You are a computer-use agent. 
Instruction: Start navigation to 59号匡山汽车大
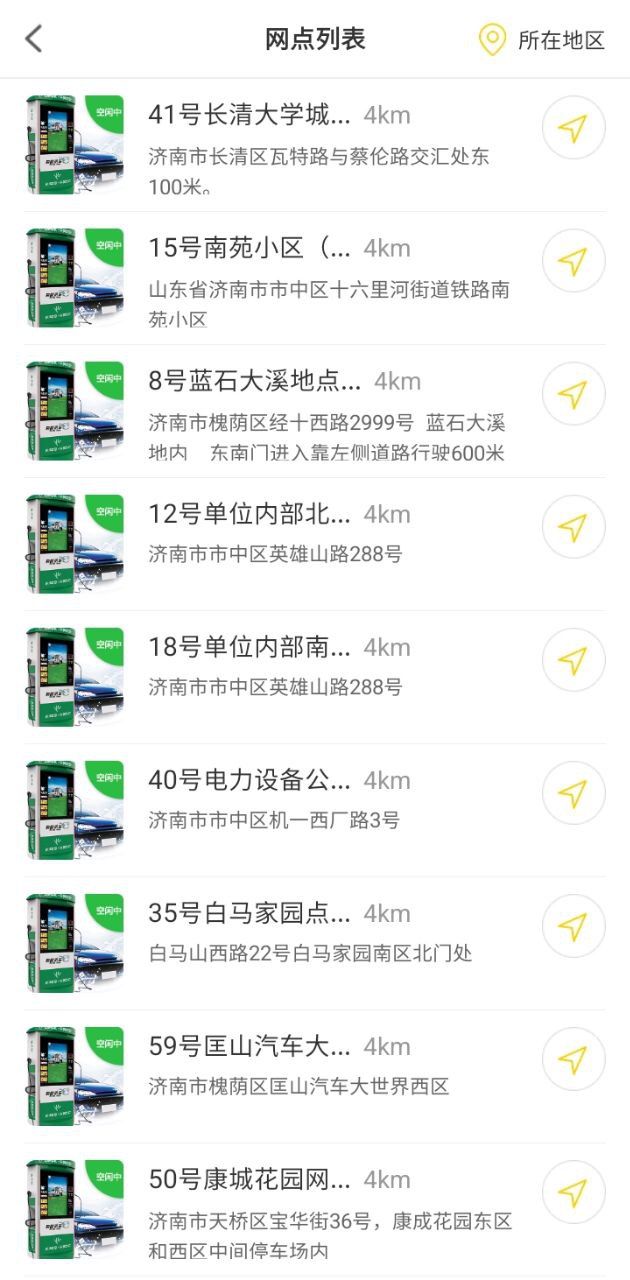[x=573, y=1060]
